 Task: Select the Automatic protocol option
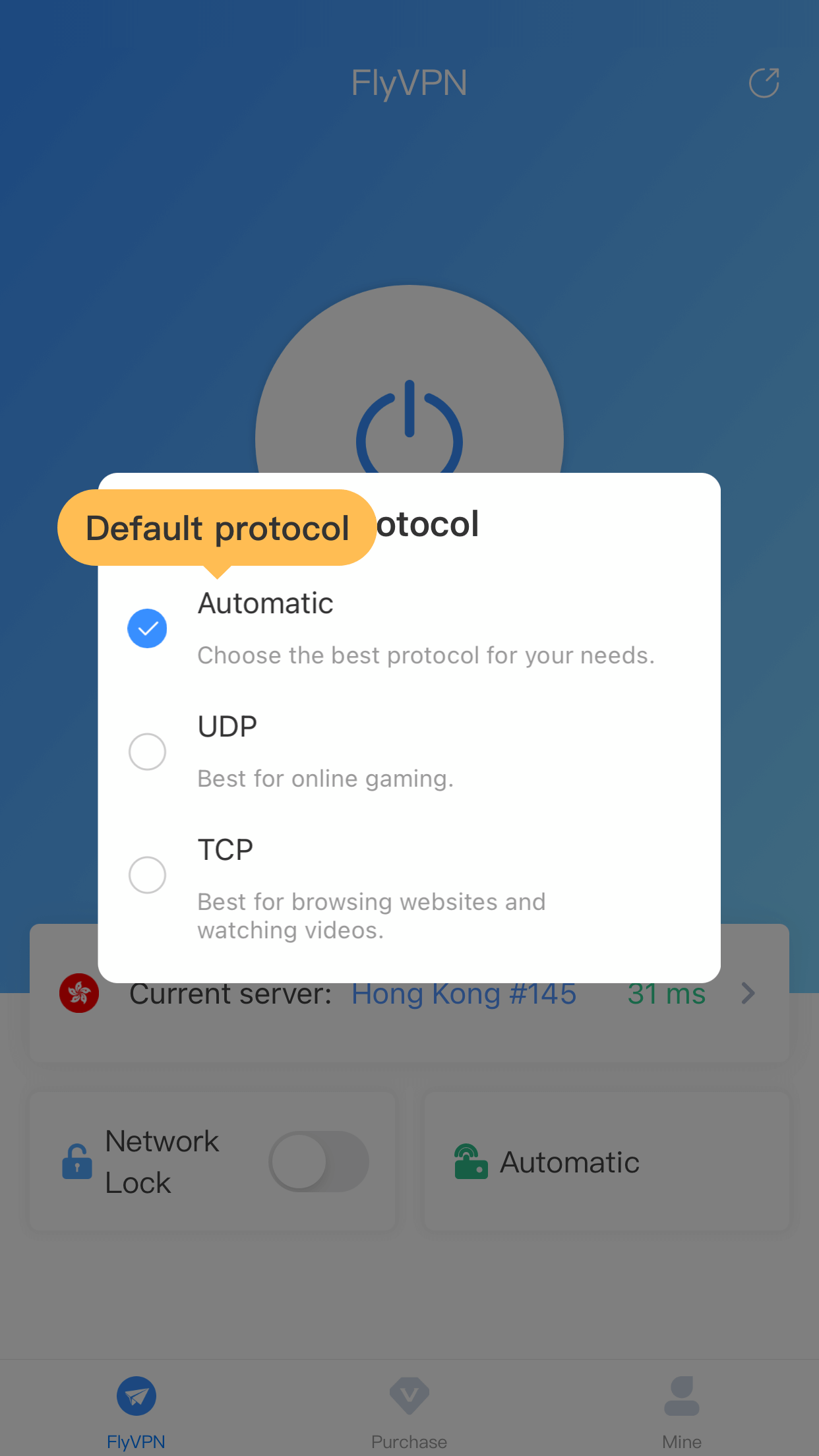(147, 628)
